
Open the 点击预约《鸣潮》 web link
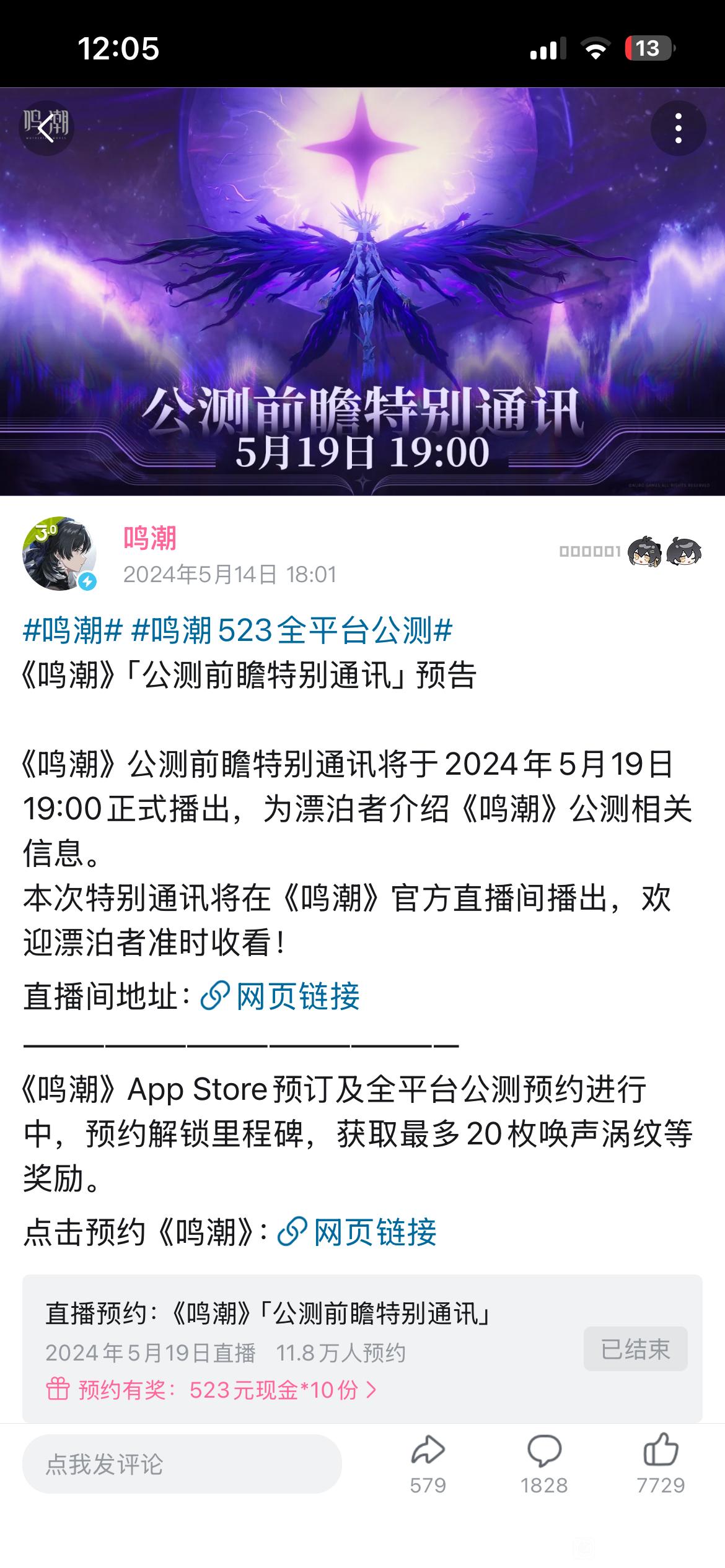[358, 1232]
